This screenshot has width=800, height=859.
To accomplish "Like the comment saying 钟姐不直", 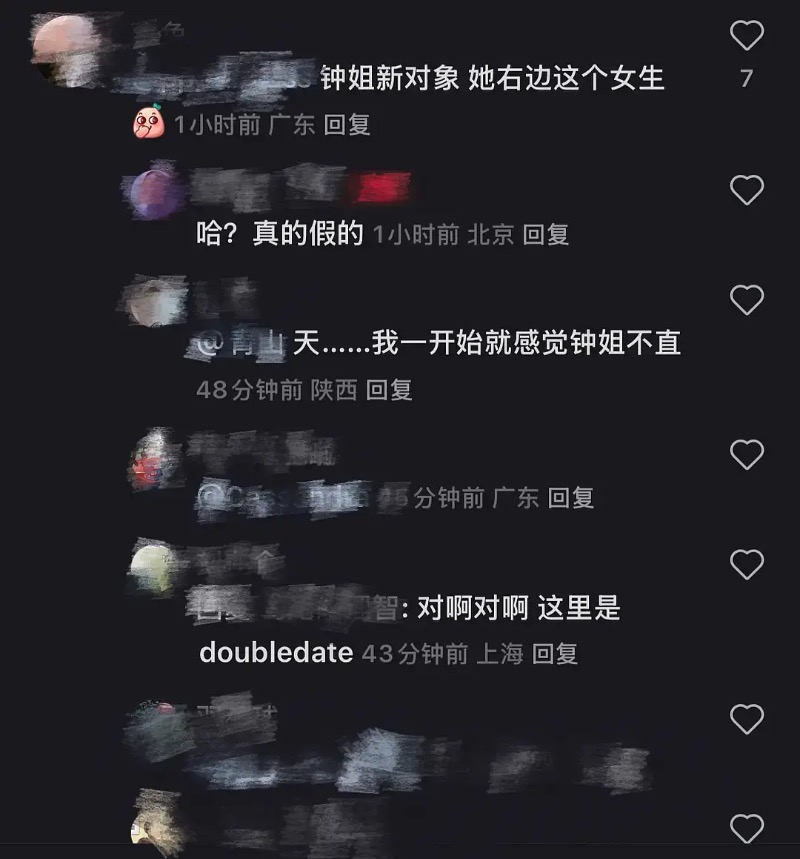I will coord(746,299).
